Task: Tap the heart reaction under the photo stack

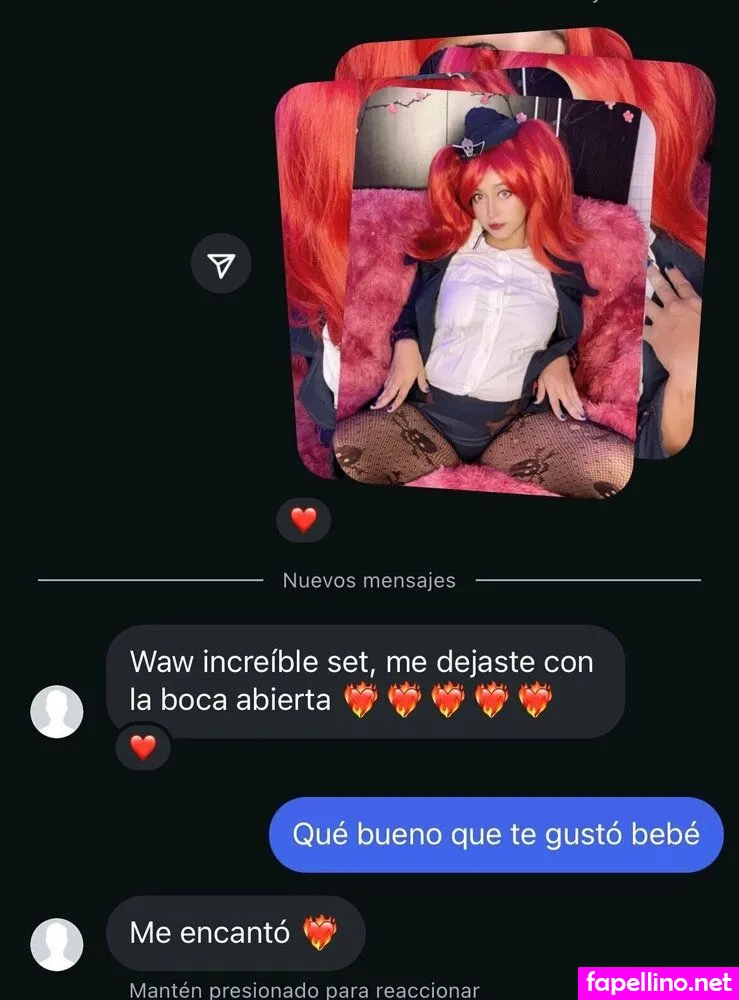Action: (x=303, y=519)
